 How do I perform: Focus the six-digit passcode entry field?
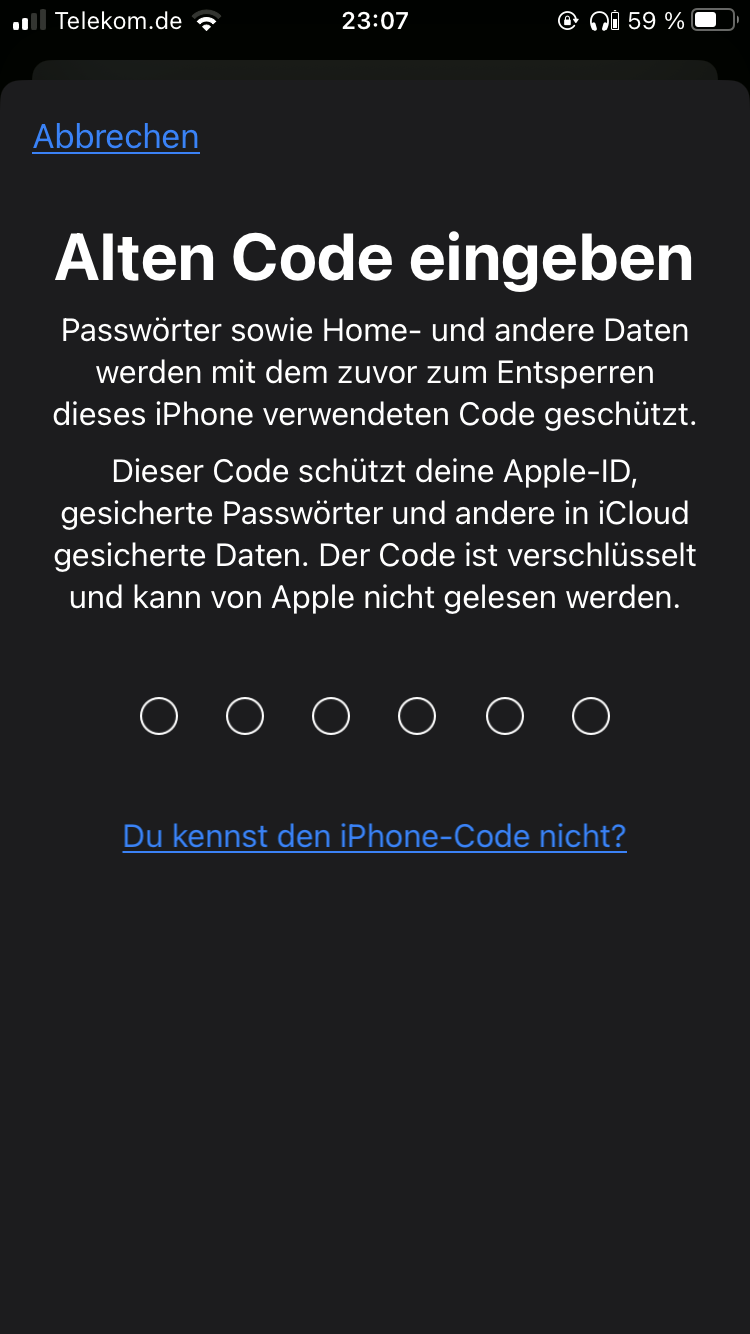[374, 716]
